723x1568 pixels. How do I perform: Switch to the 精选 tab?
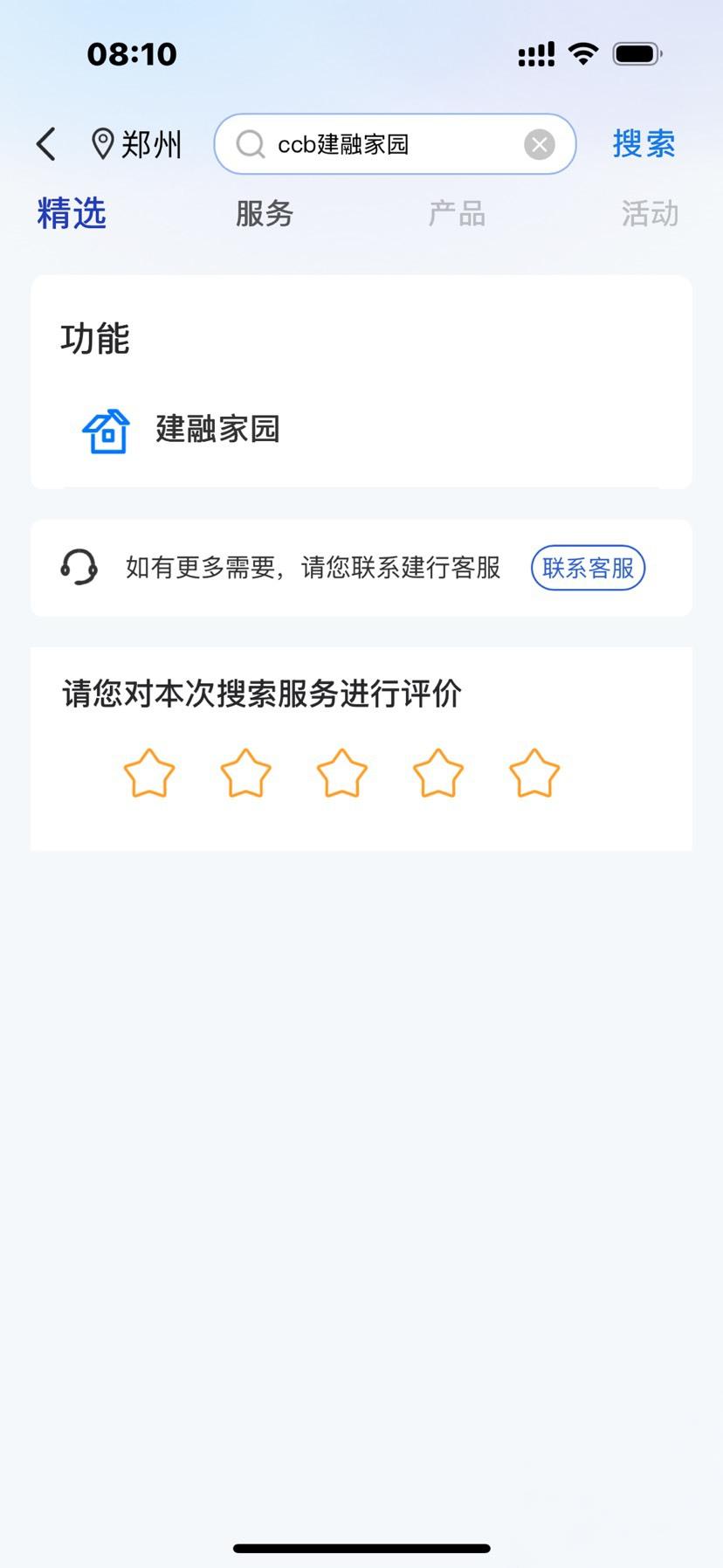(x=72, y=213)
